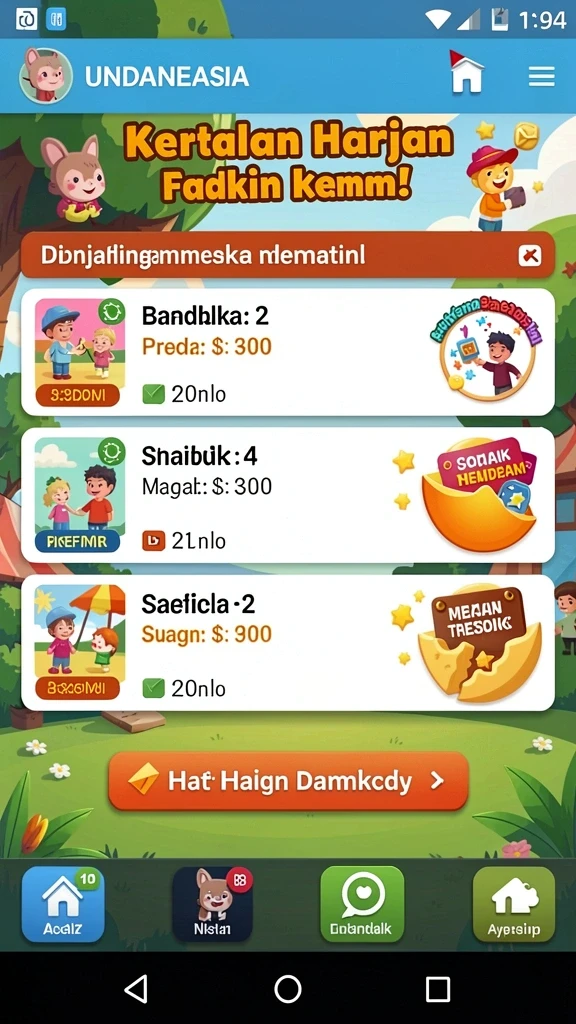Tap the profile avatar beside UNDANEASIA
The width and height of the screenshot is (576, 1024).
[x=46, y=76]
